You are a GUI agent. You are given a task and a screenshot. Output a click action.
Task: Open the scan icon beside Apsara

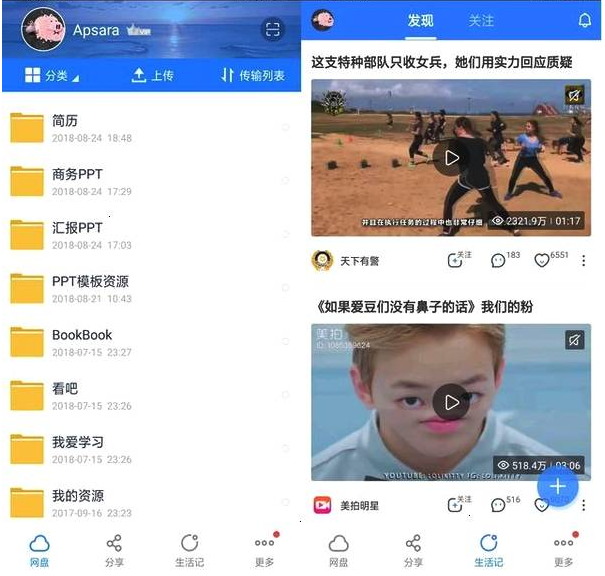pyautogui.click(x=273, y=30)
